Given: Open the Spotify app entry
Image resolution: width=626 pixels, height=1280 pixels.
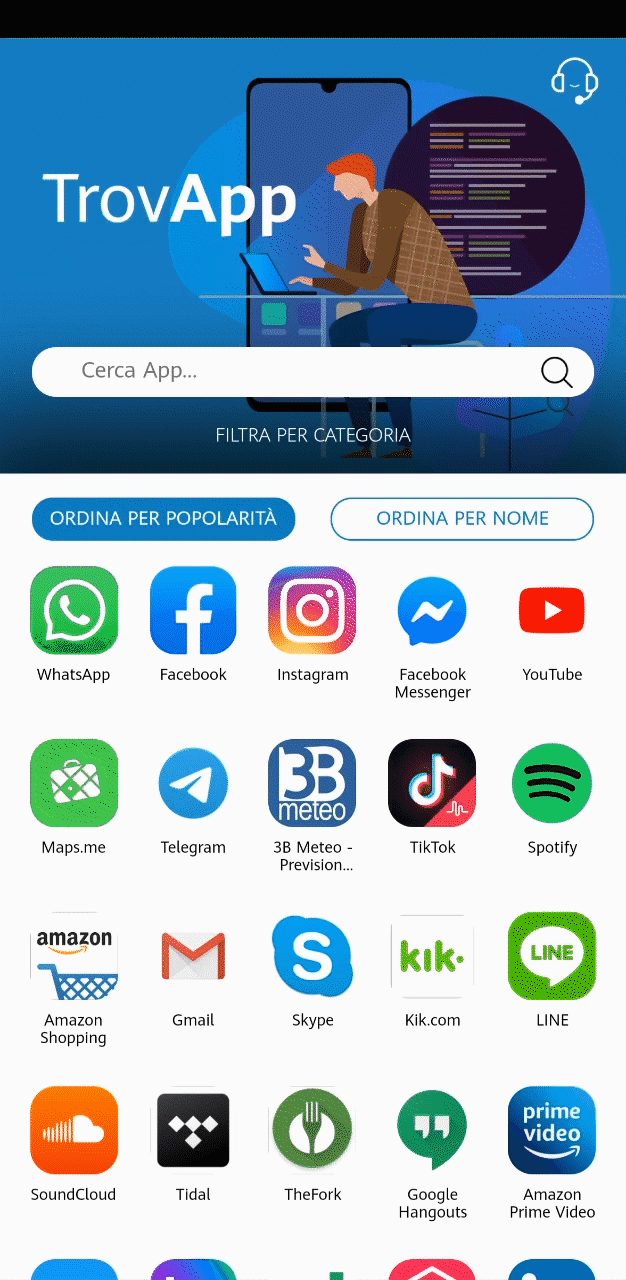Looking at the screenshot, I should (x=552, y=798).
